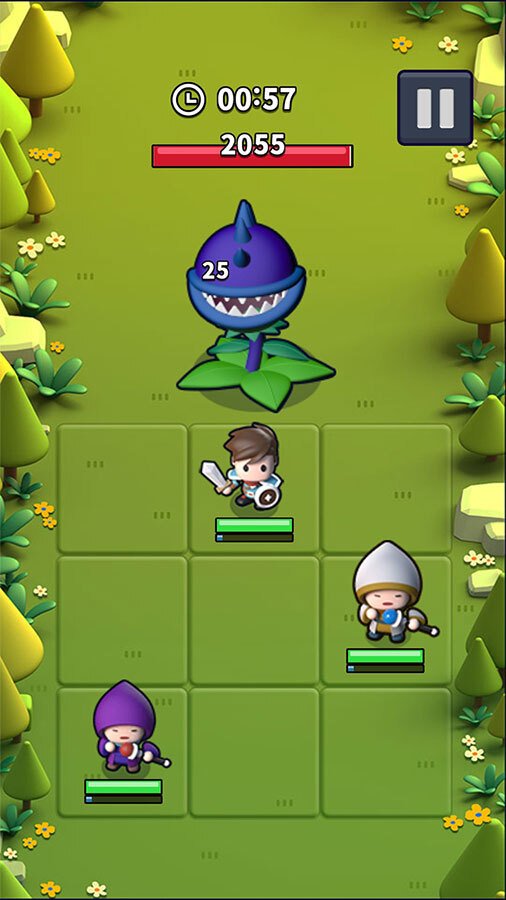The height and width of the screenshot is (900, 506).
Task: Select the white-hooded mage hero
Action: pos(391,592)
